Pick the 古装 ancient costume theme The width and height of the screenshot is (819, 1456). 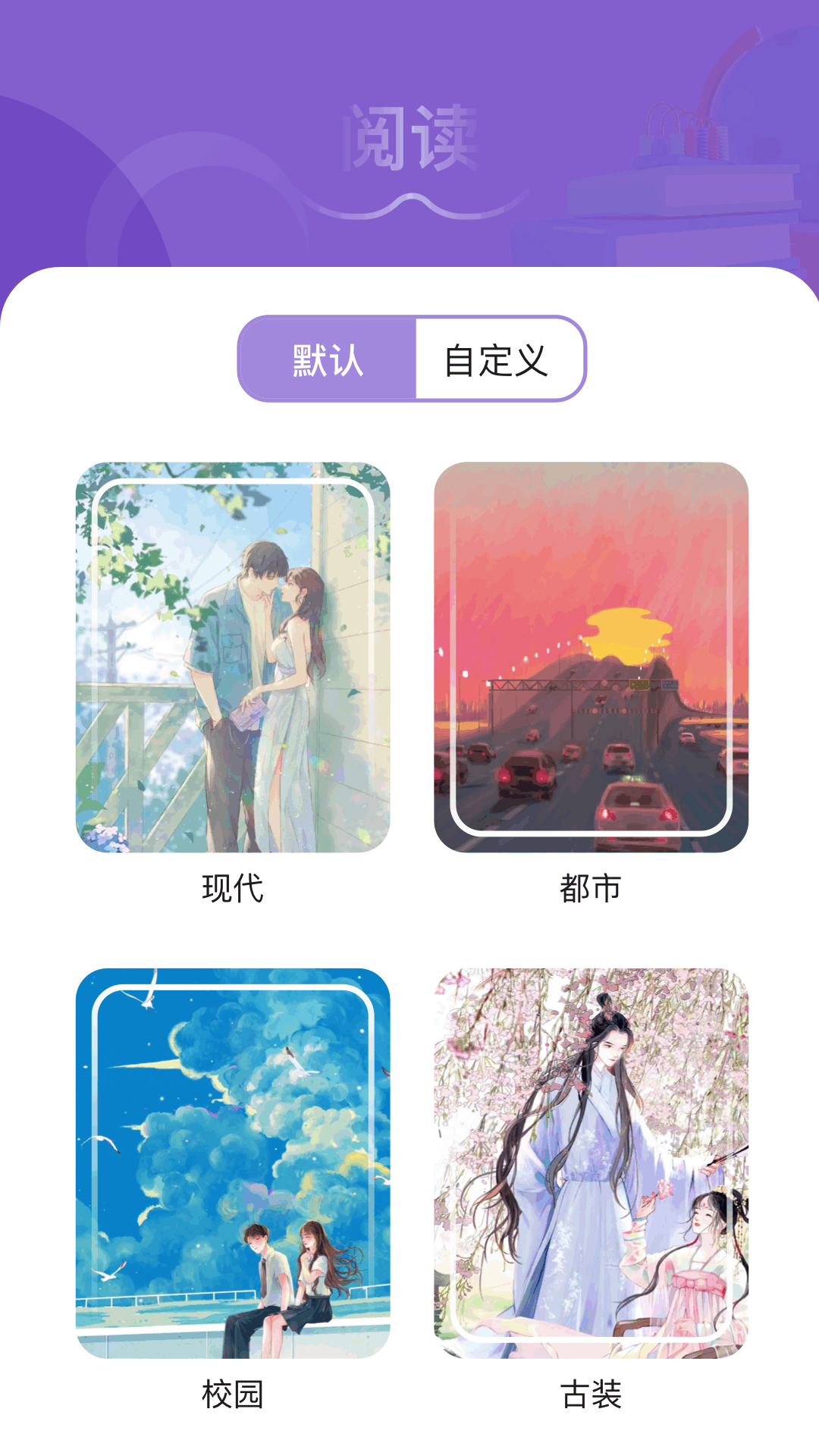point(591,1160)
